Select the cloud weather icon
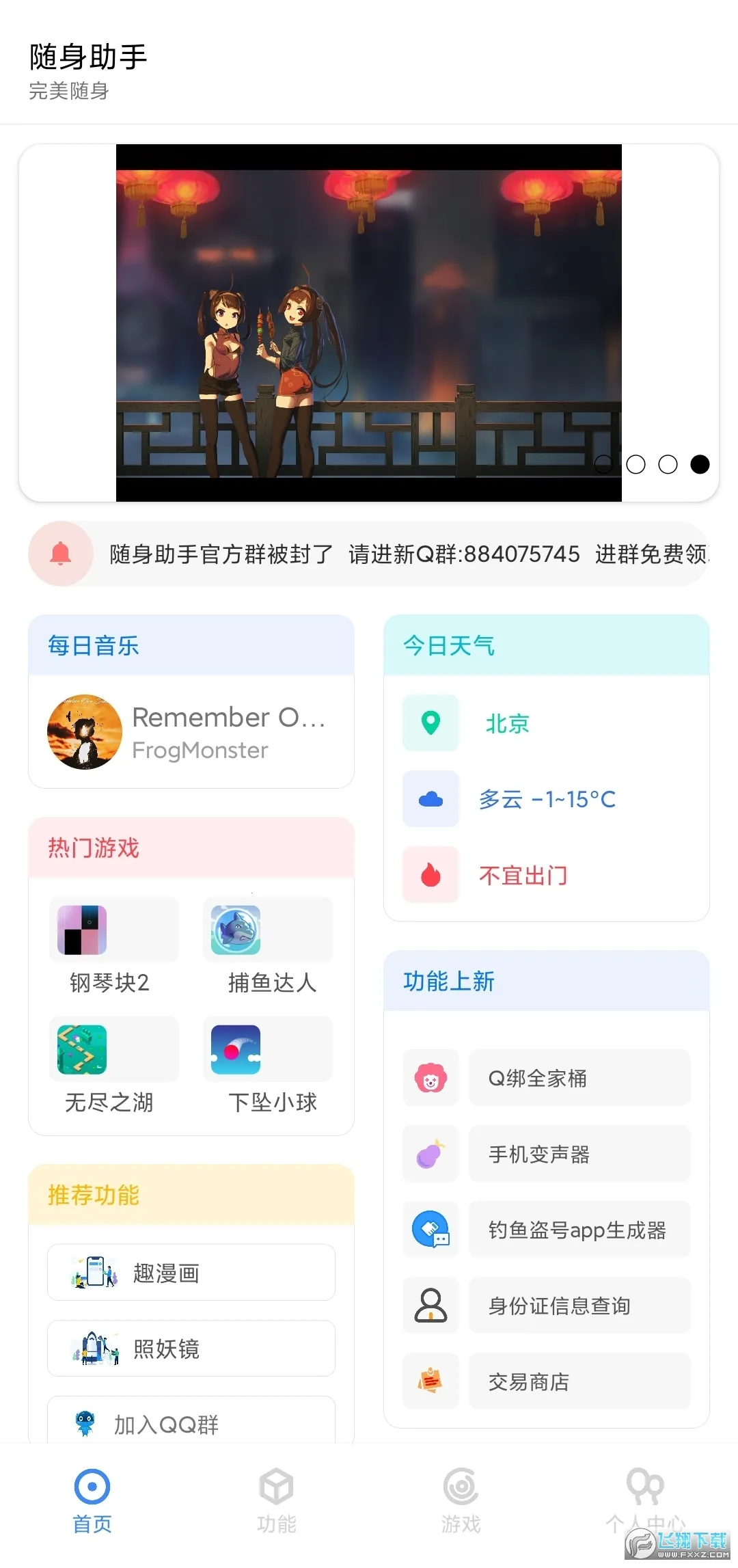The height and width of the screenshot is (1568, 738). [x=430, y=799]
